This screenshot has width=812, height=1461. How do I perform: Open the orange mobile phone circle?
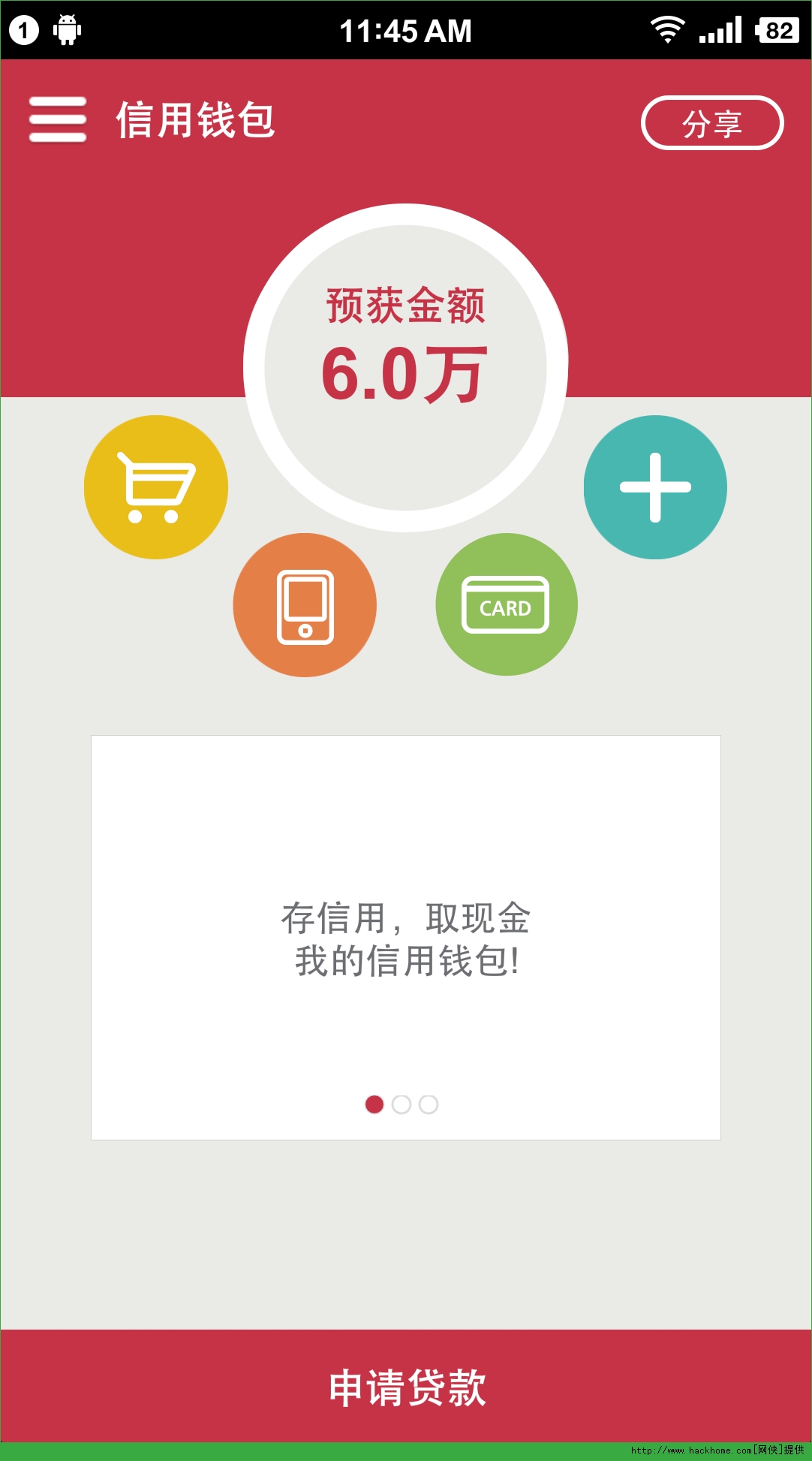coord(305,605)
